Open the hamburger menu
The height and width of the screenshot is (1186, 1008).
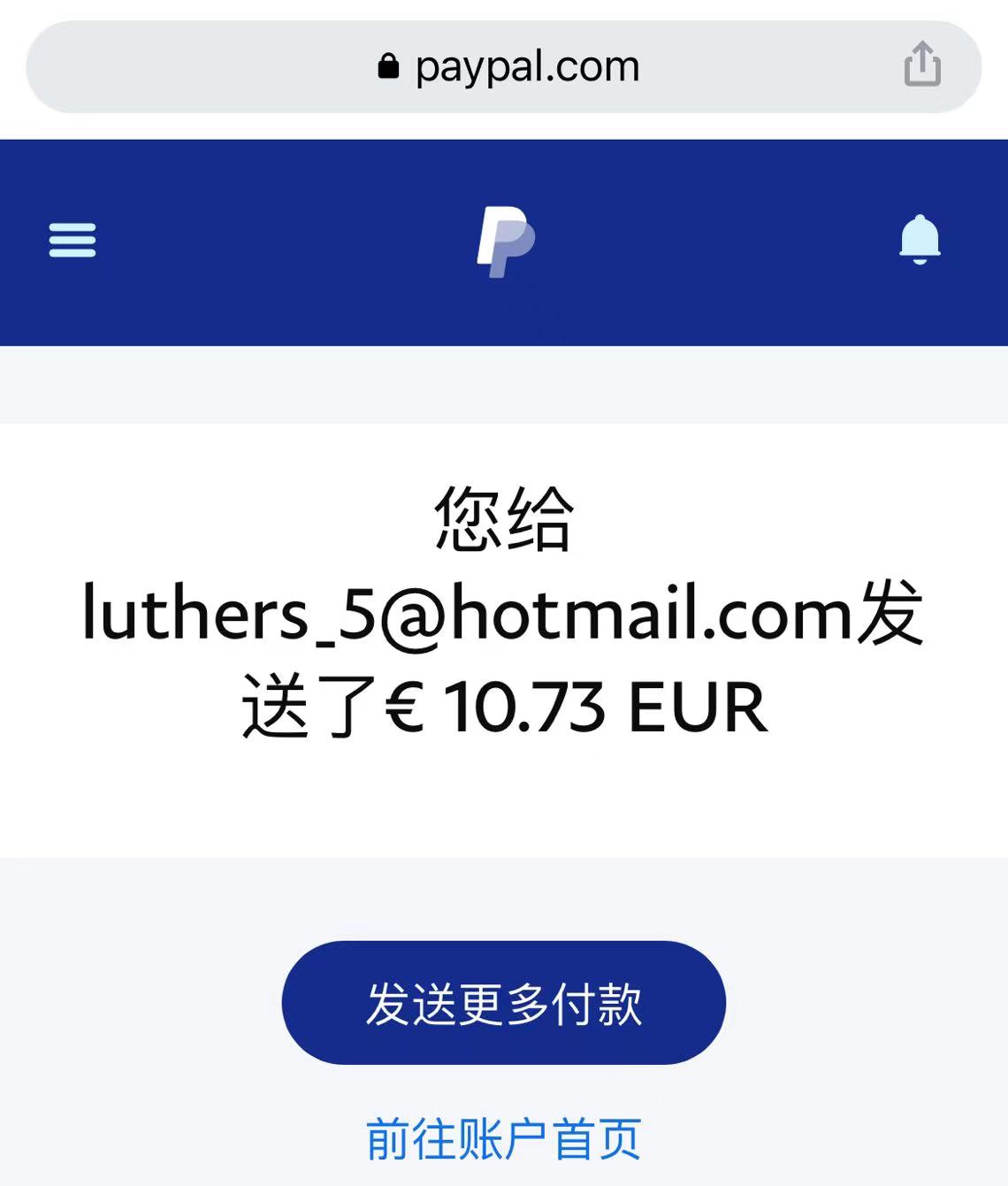pos(73,240)
